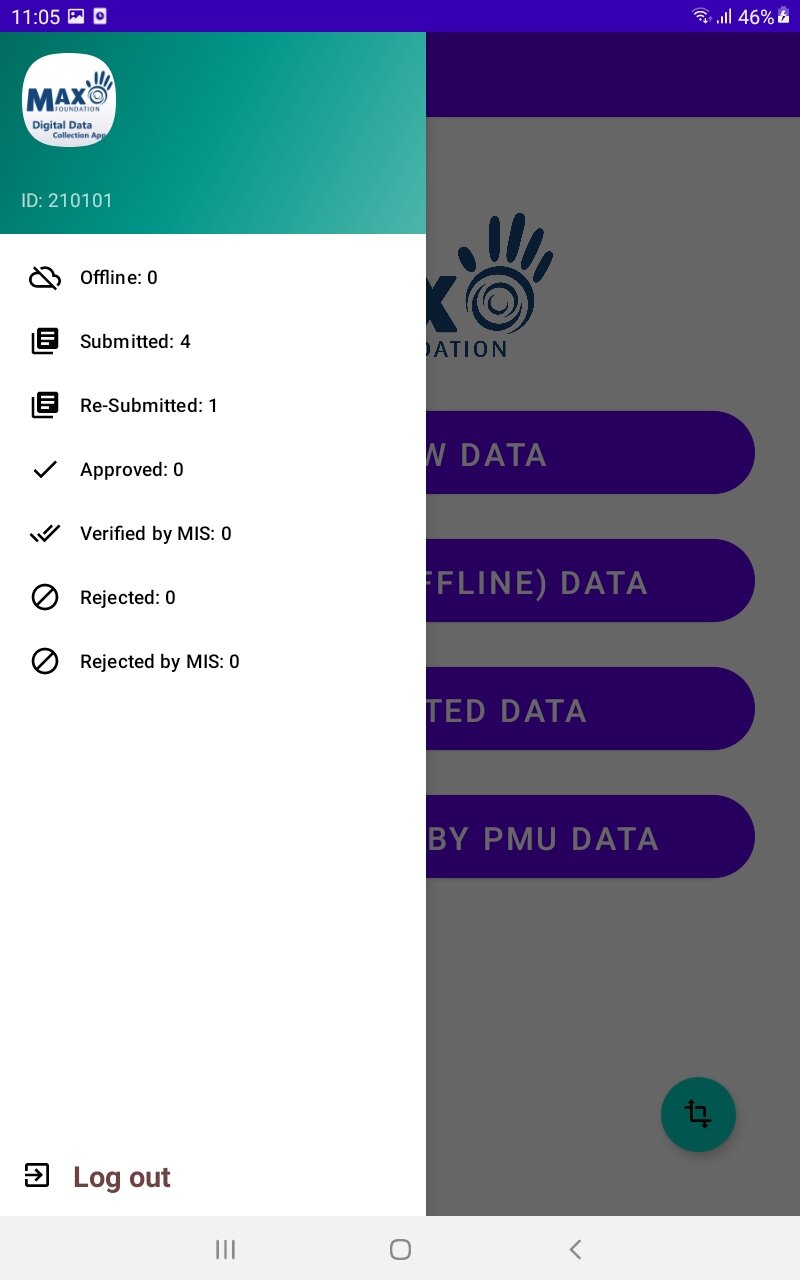
Task: Tap the Android home navigation button
Action: pos(400,1249)
